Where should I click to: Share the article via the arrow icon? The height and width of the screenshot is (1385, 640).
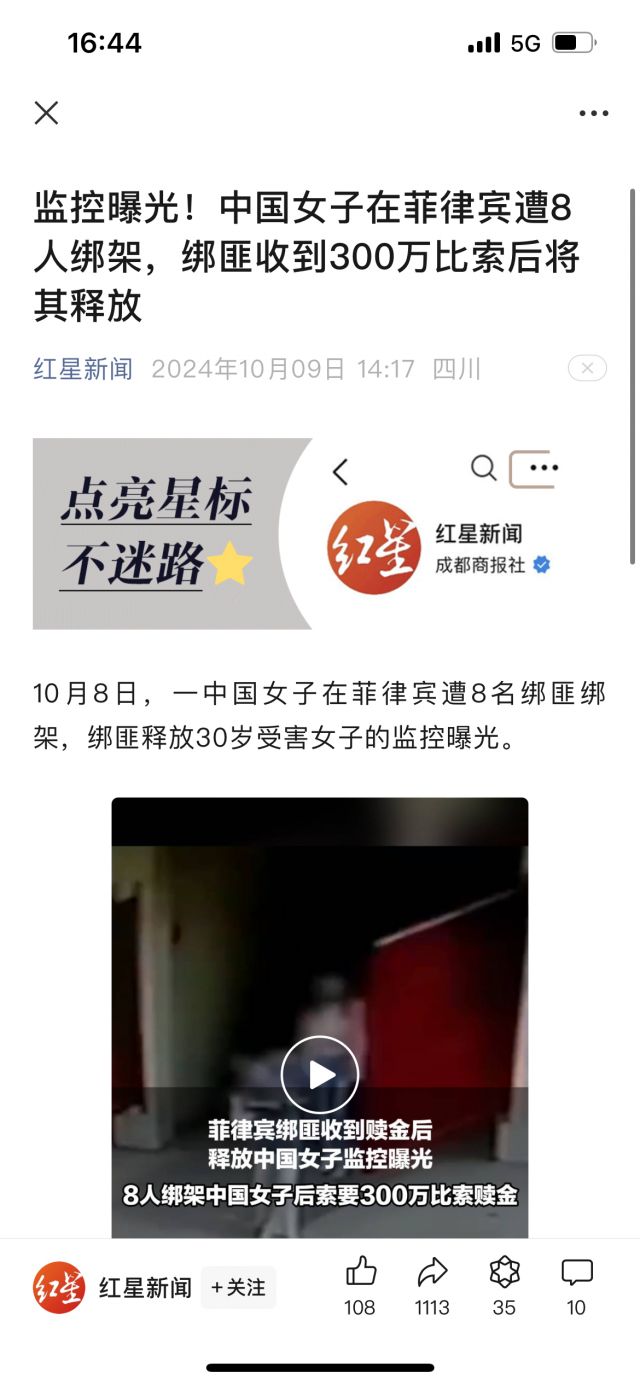click(432, 1273)
